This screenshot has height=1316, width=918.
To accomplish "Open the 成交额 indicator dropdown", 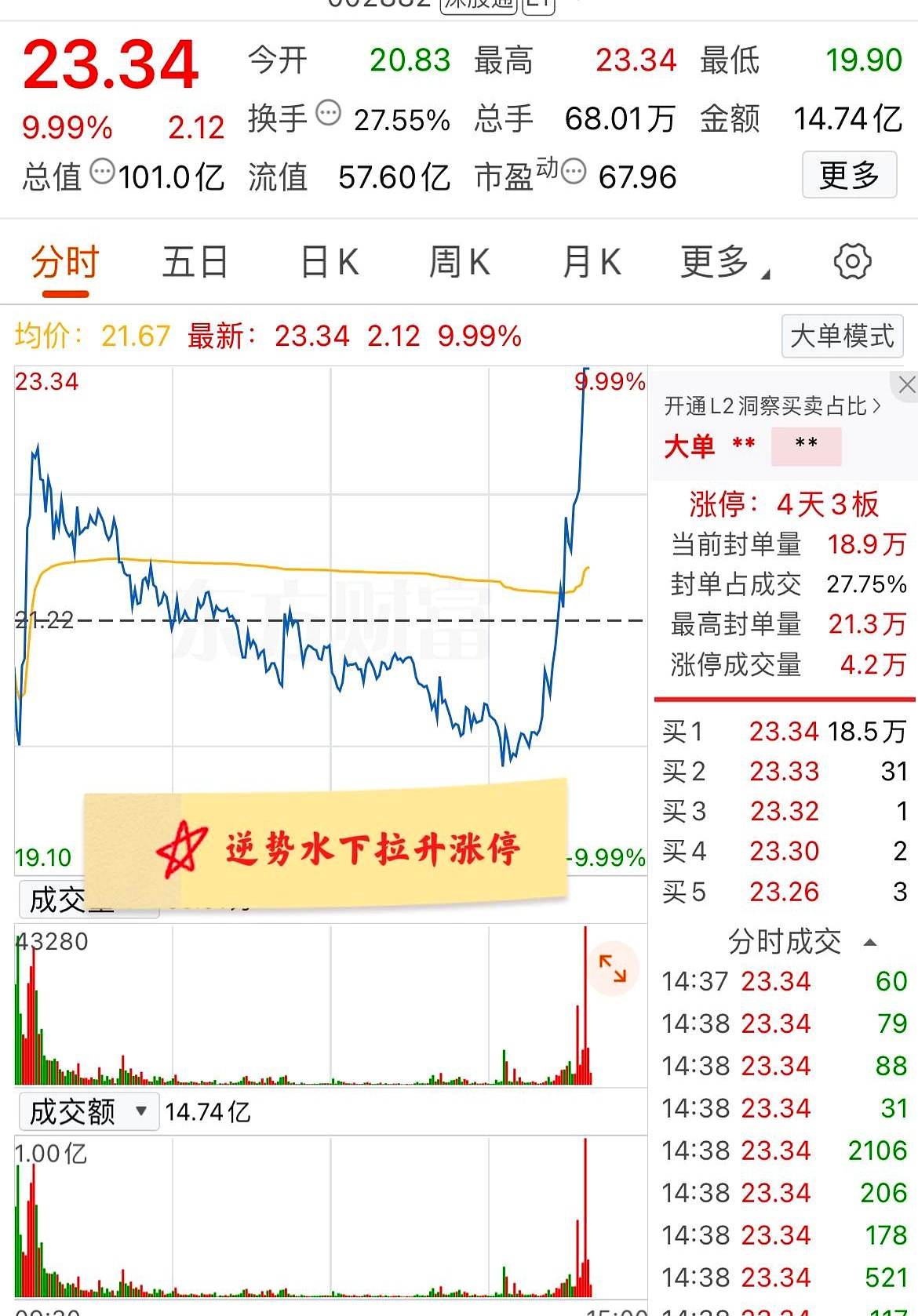I will (x=87, y=1111).
